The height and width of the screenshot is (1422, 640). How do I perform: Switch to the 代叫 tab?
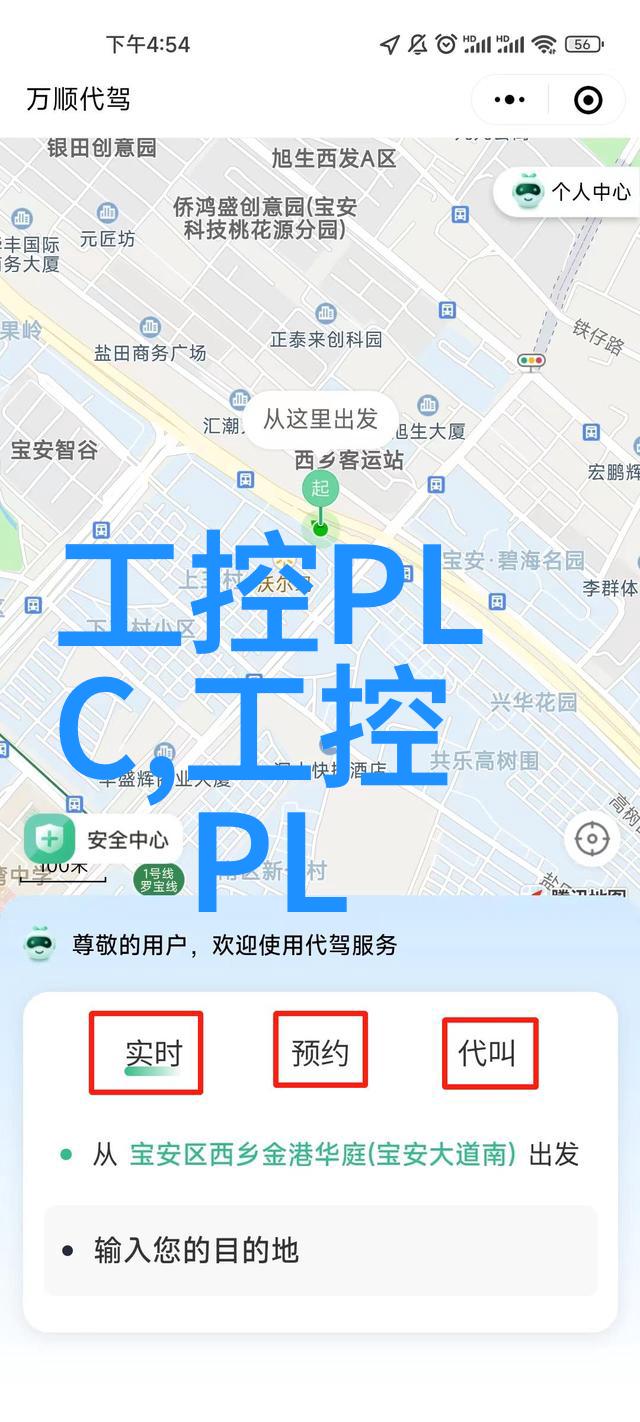488,1053
